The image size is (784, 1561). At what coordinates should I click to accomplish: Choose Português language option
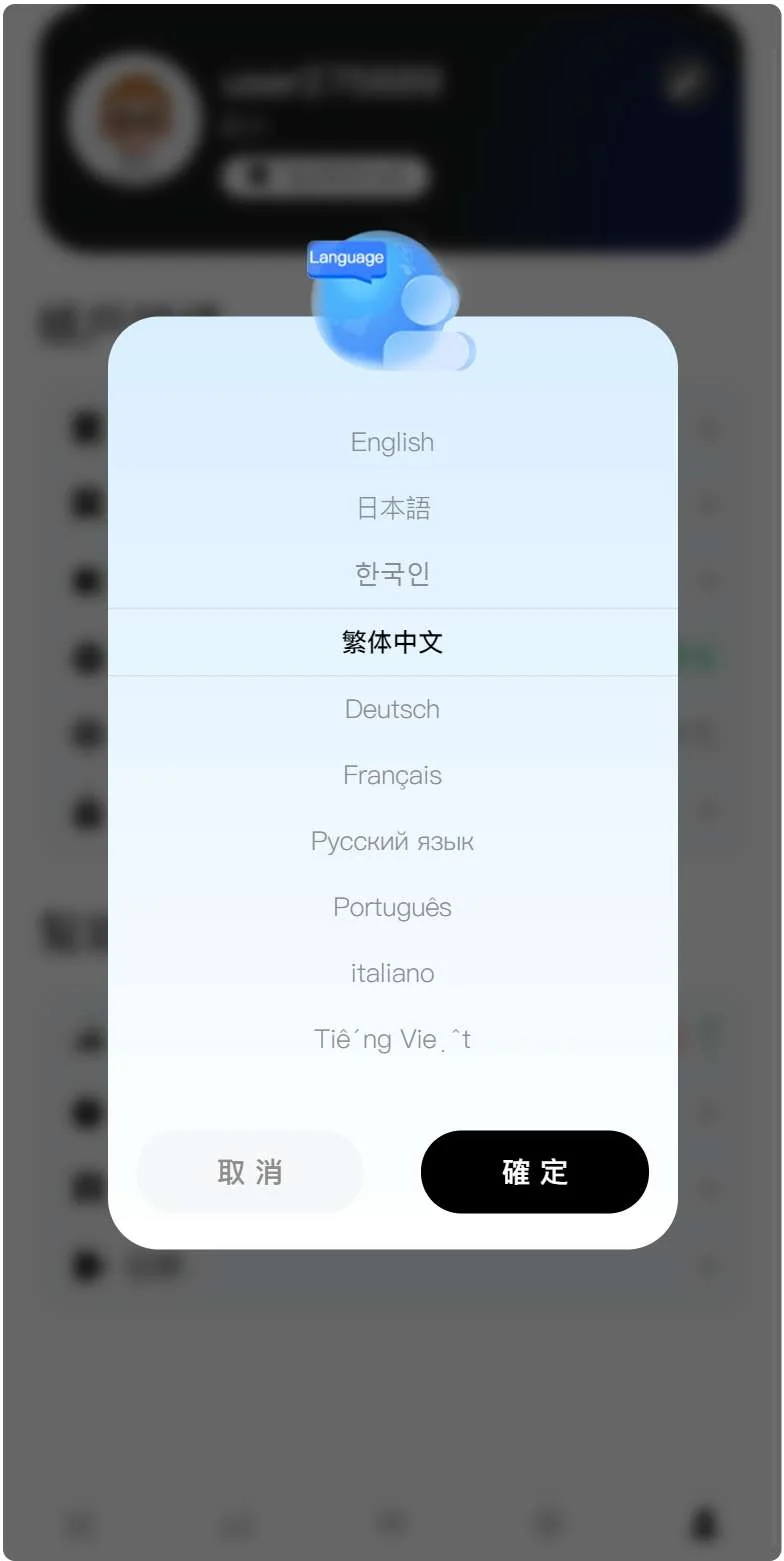tap(392, 907)
